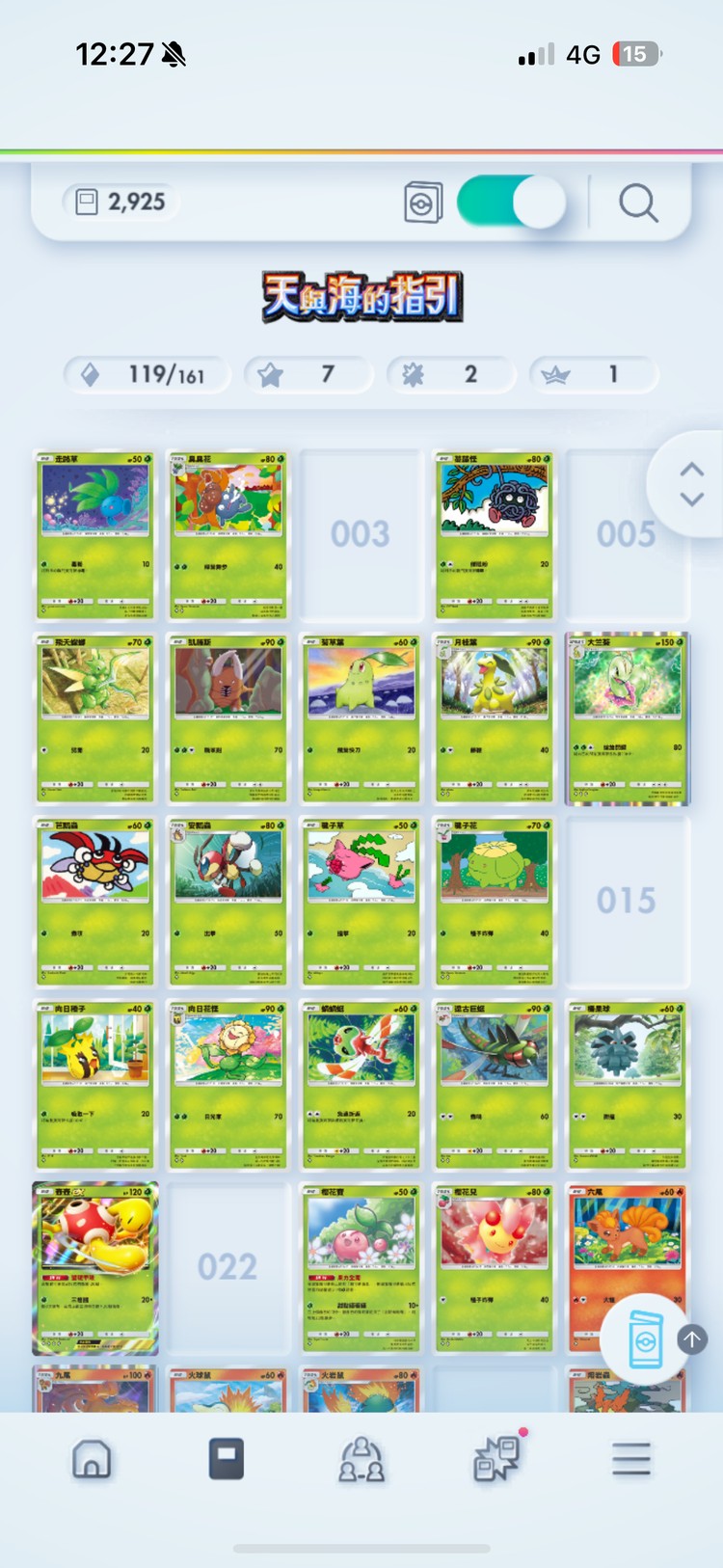Open the Oddish card with 50 HP

coord(94,534)
